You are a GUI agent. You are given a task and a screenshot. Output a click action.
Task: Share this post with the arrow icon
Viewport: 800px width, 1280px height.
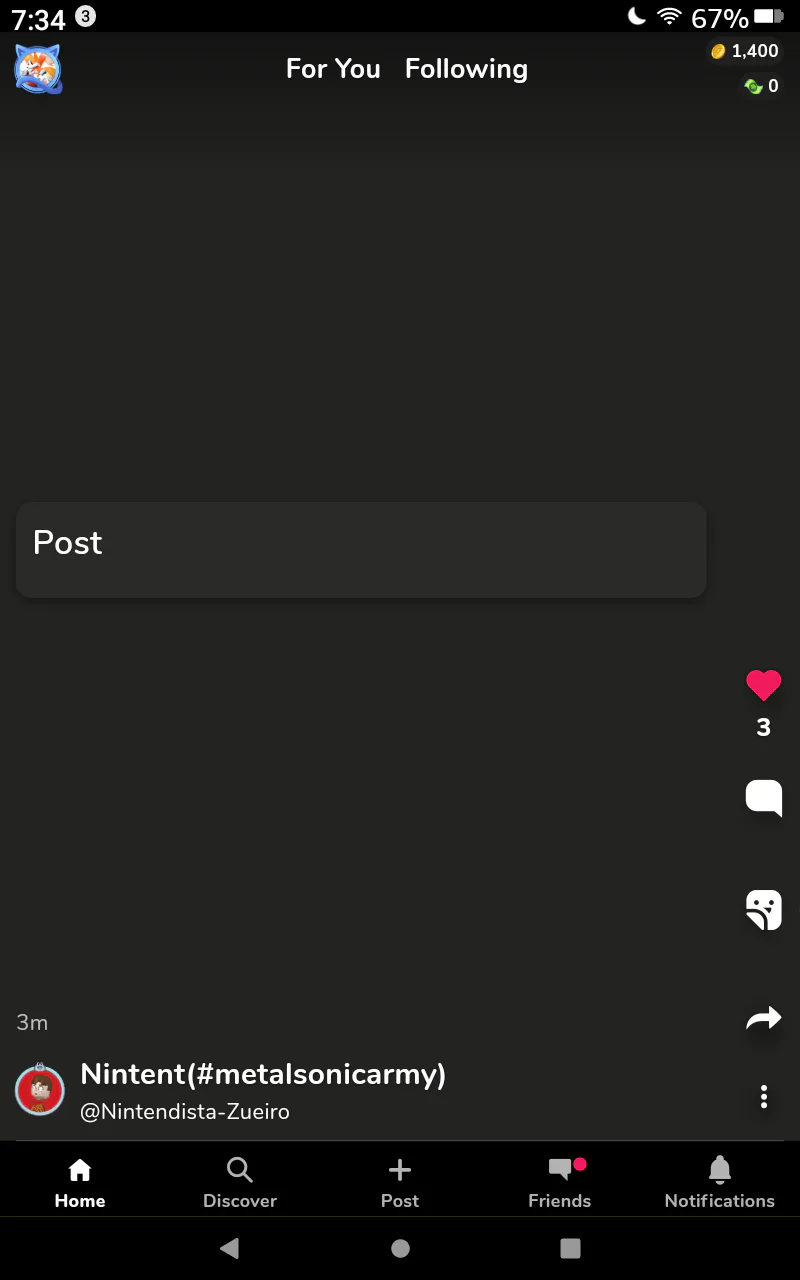coord(763,1019)
